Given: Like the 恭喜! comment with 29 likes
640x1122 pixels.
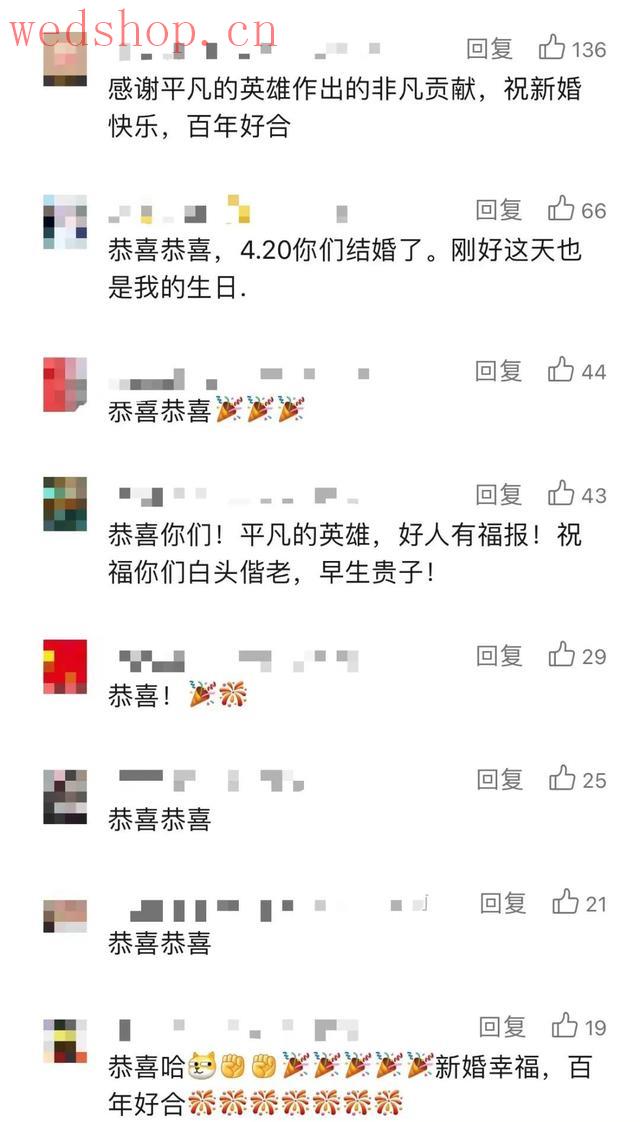Looking at the screenshot, I should pyautogui.click(x=562, y=656).
